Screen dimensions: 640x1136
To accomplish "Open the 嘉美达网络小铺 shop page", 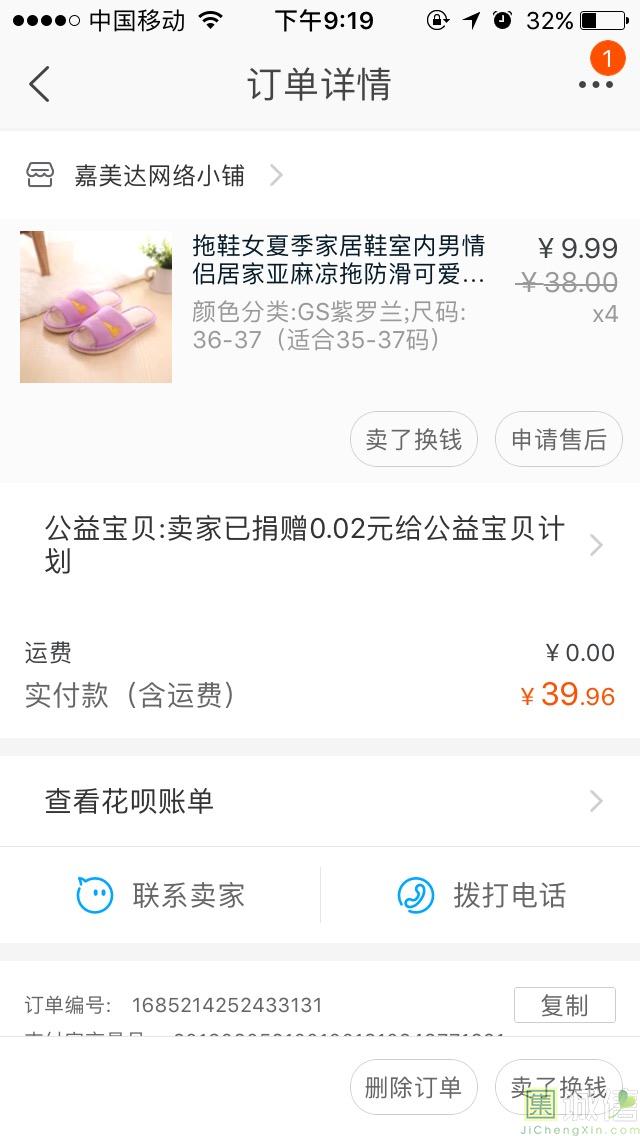I will (x=160, y=176).
